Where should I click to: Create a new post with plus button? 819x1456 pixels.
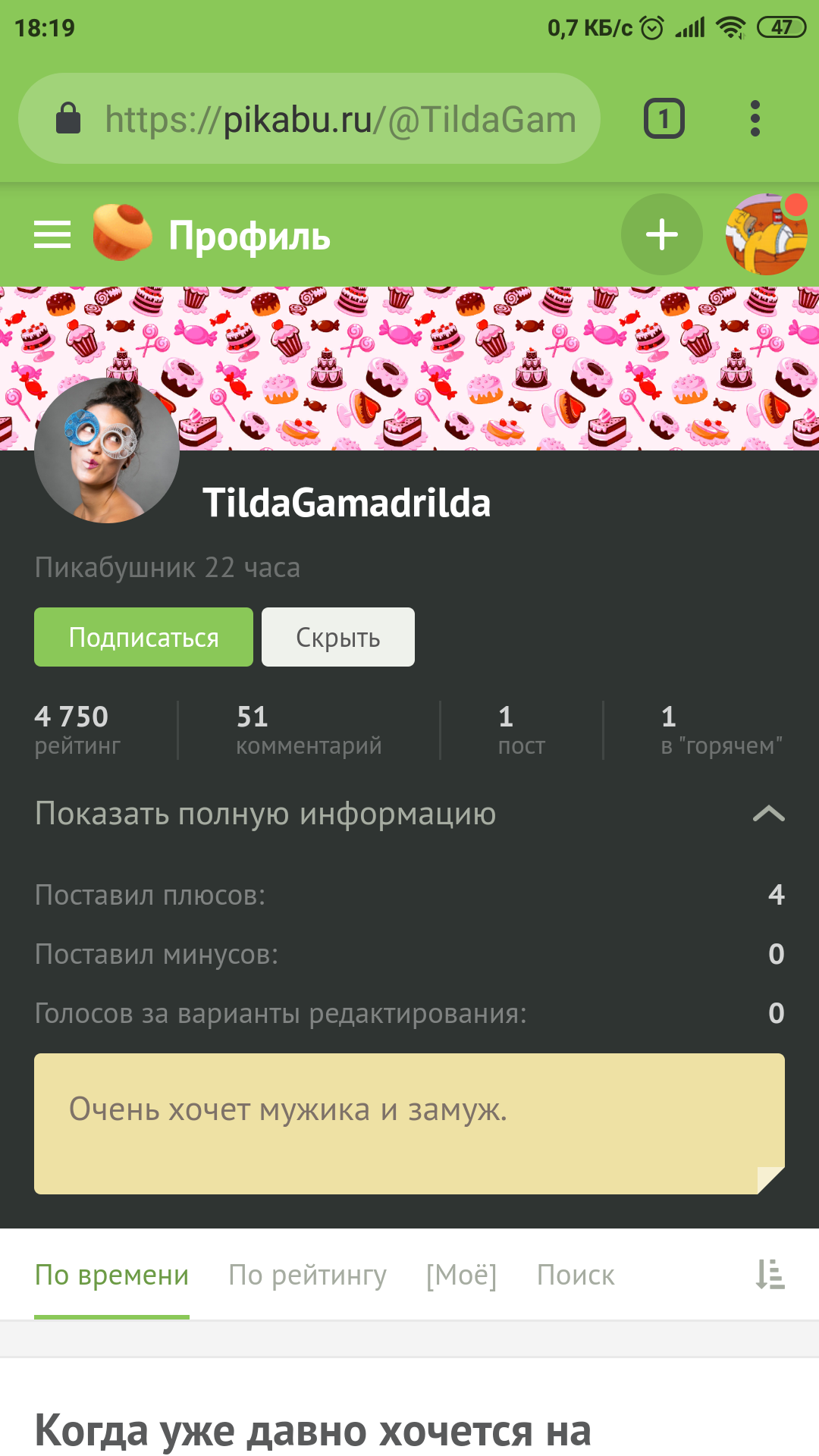pos(661,234)
